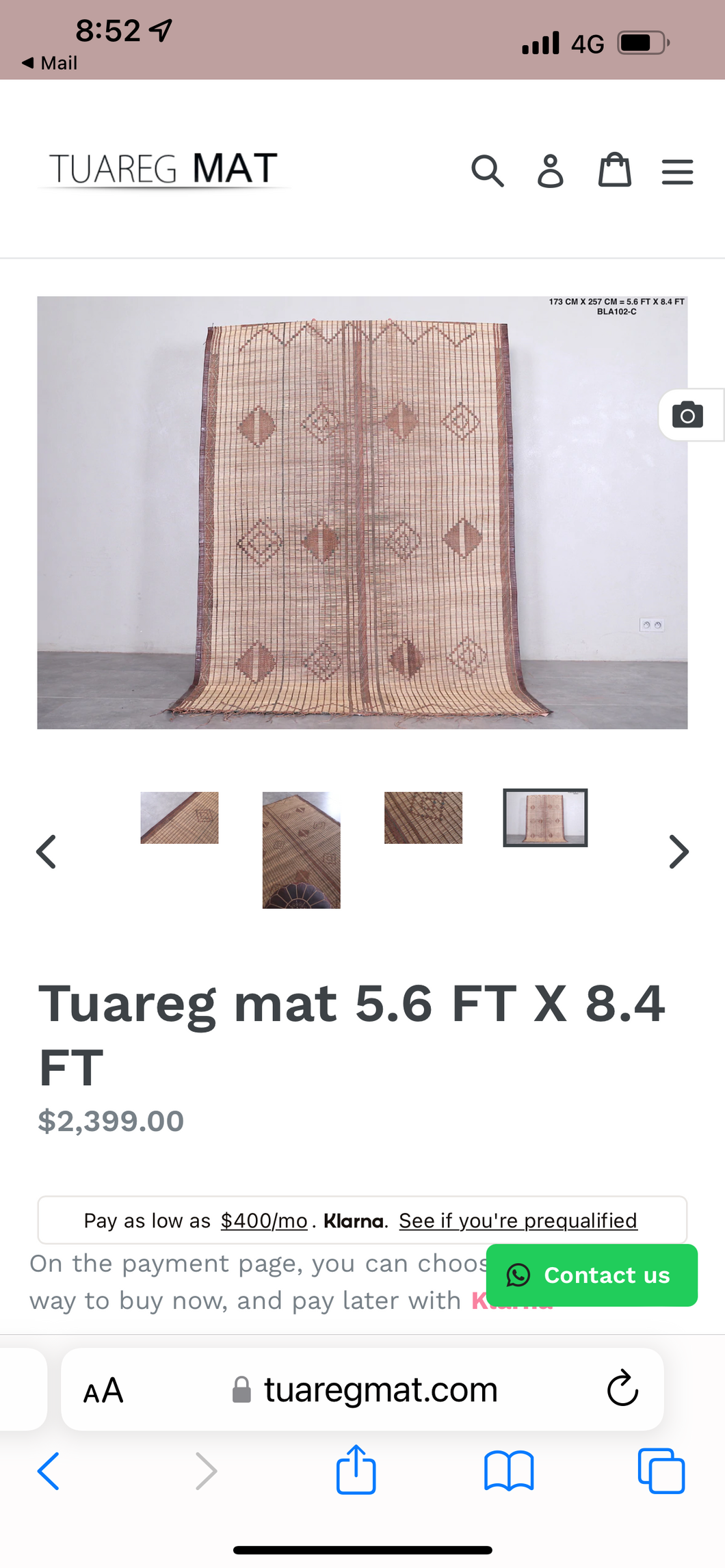The image size is (725, 1568).
Task: Open the hamburger menu
Action: [677, 172]
